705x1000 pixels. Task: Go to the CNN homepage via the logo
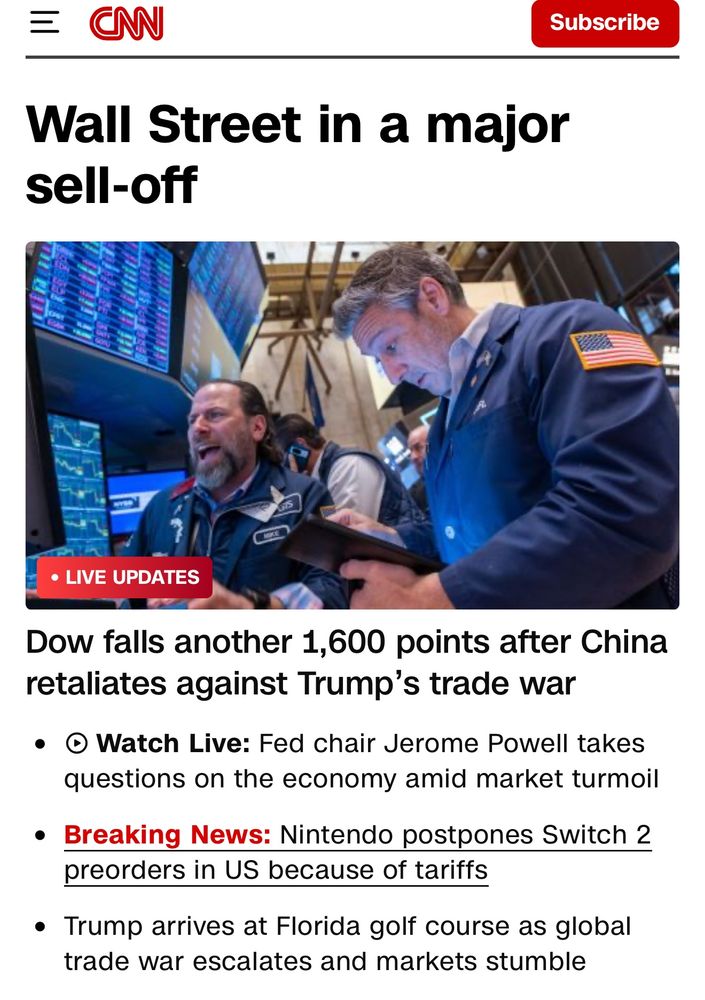coord(126,23)
